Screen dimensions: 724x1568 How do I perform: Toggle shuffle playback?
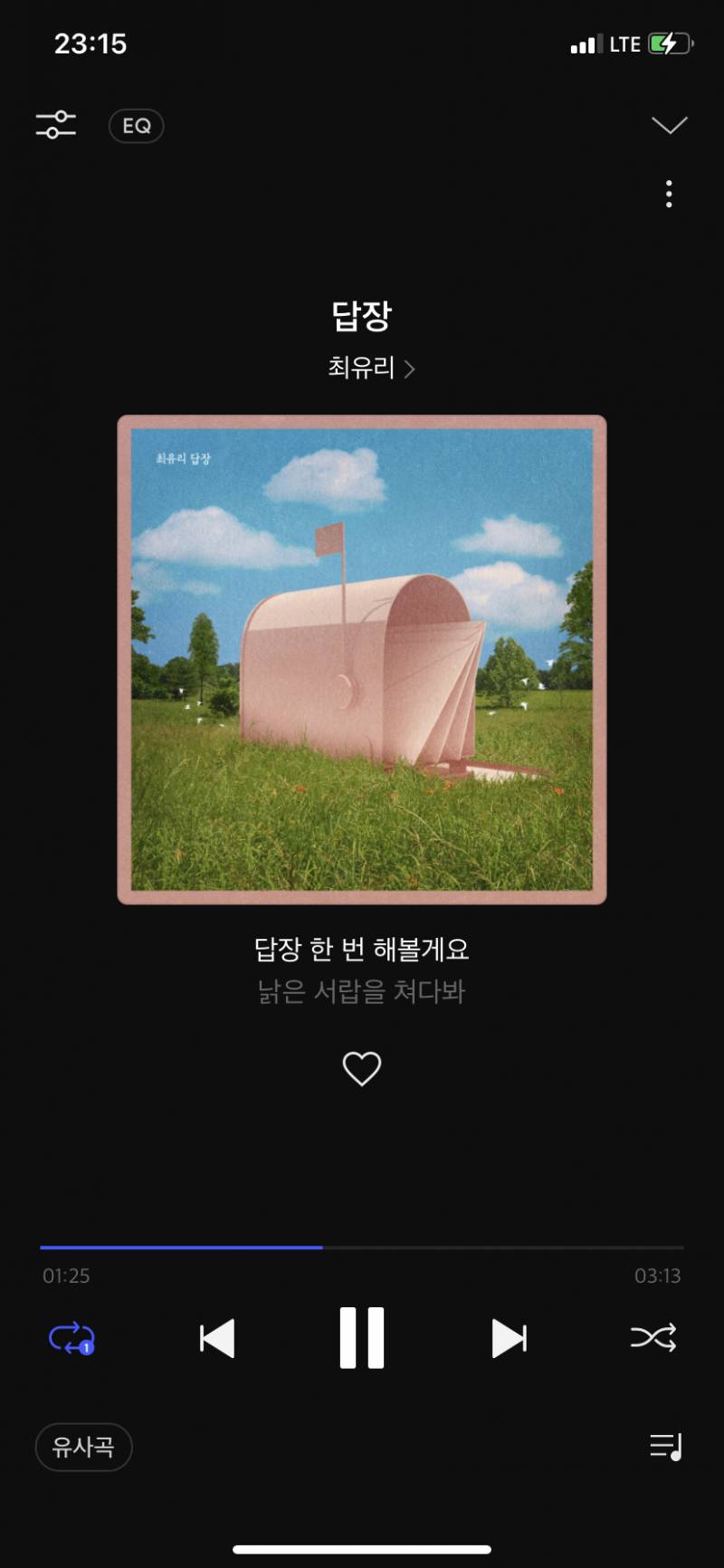653,1338
